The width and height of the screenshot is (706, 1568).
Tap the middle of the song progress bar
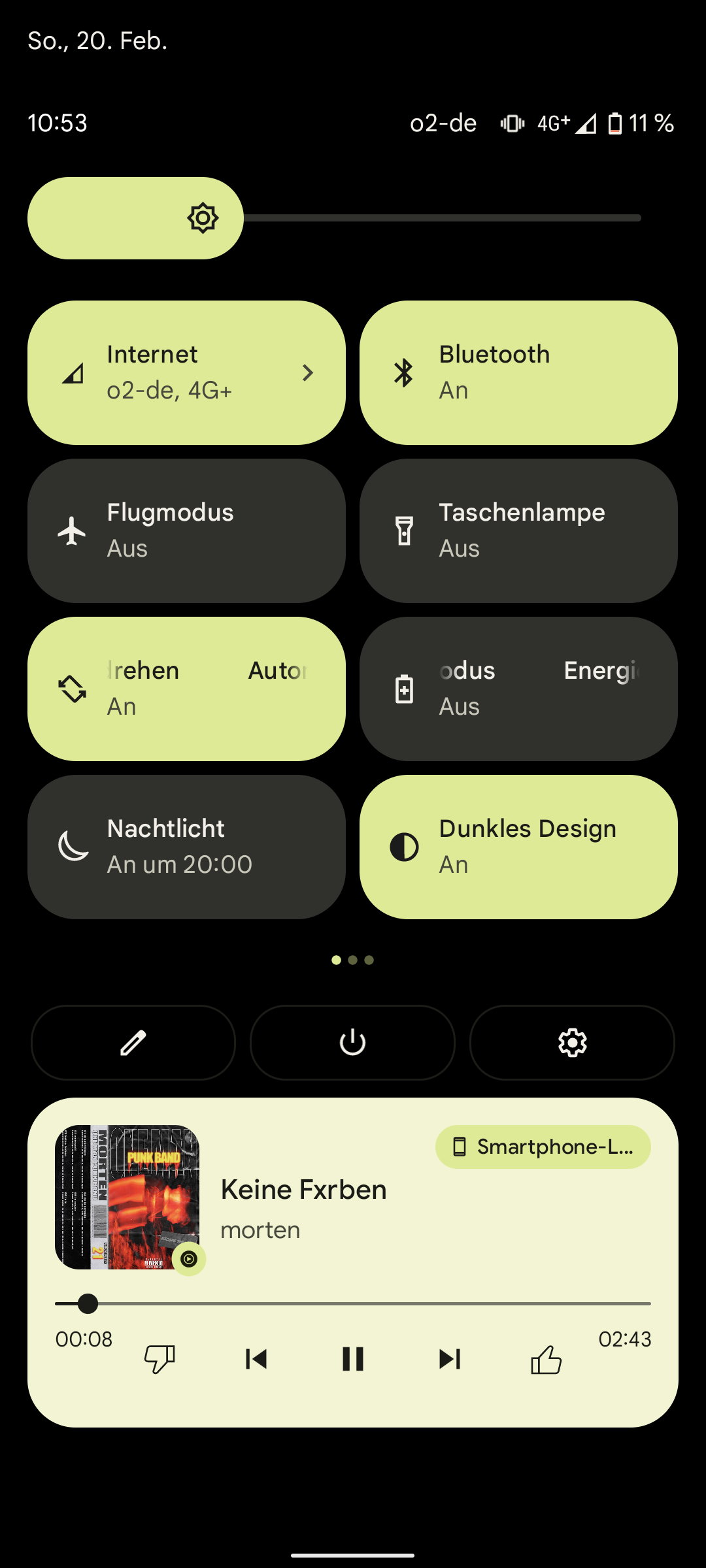click(x=353, y=1303)
